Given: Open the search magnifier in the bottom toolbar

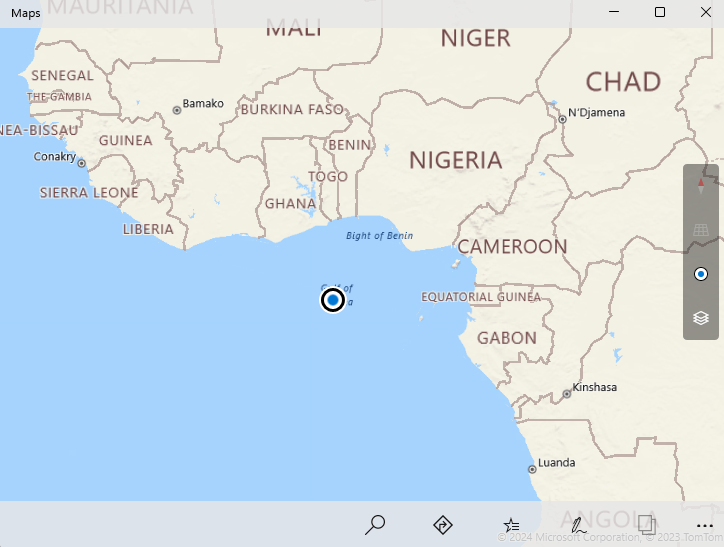Looking at the screenshot, I should (376, 524).
